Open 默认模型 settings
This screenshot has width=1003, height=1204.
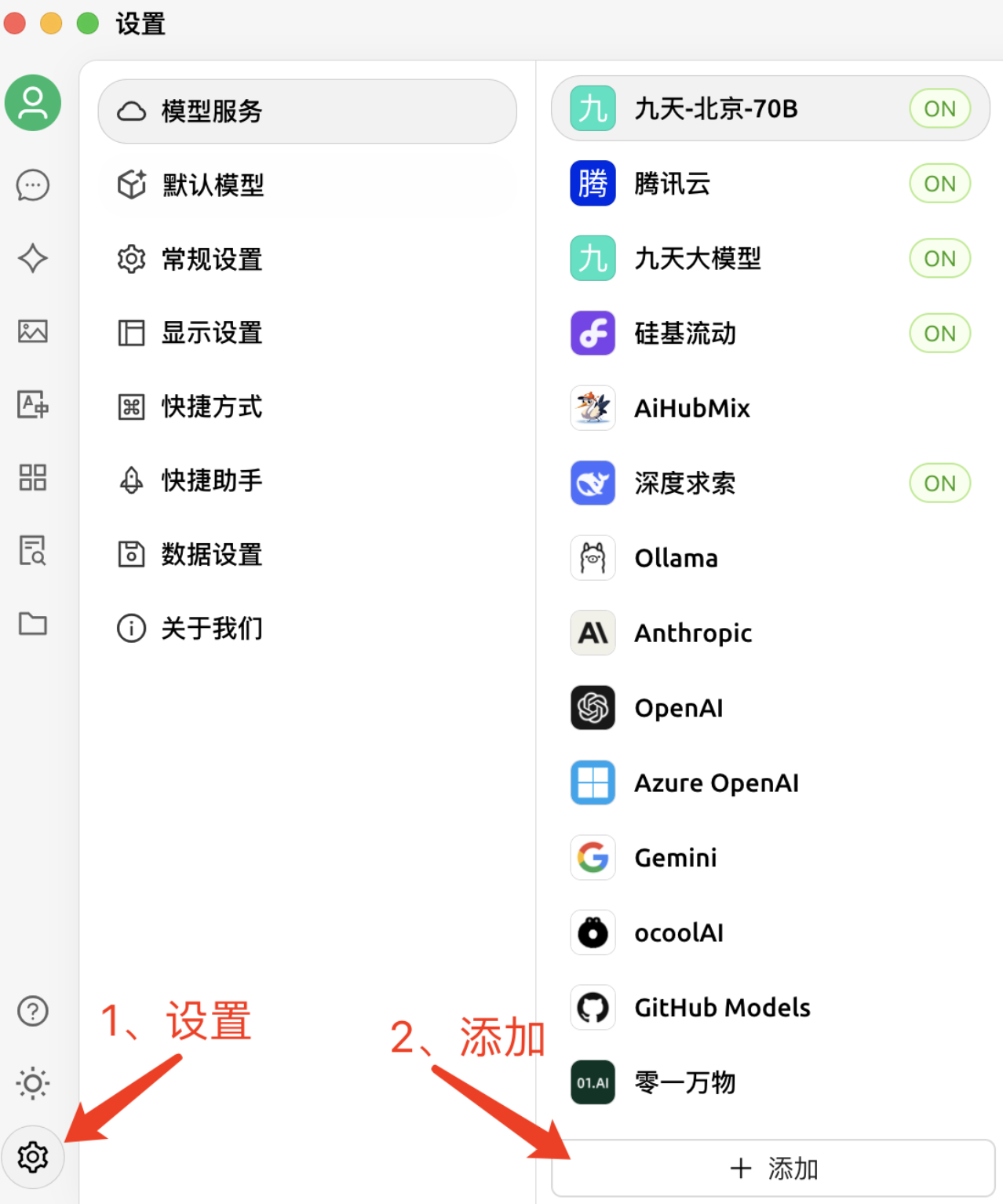(212, 185)
